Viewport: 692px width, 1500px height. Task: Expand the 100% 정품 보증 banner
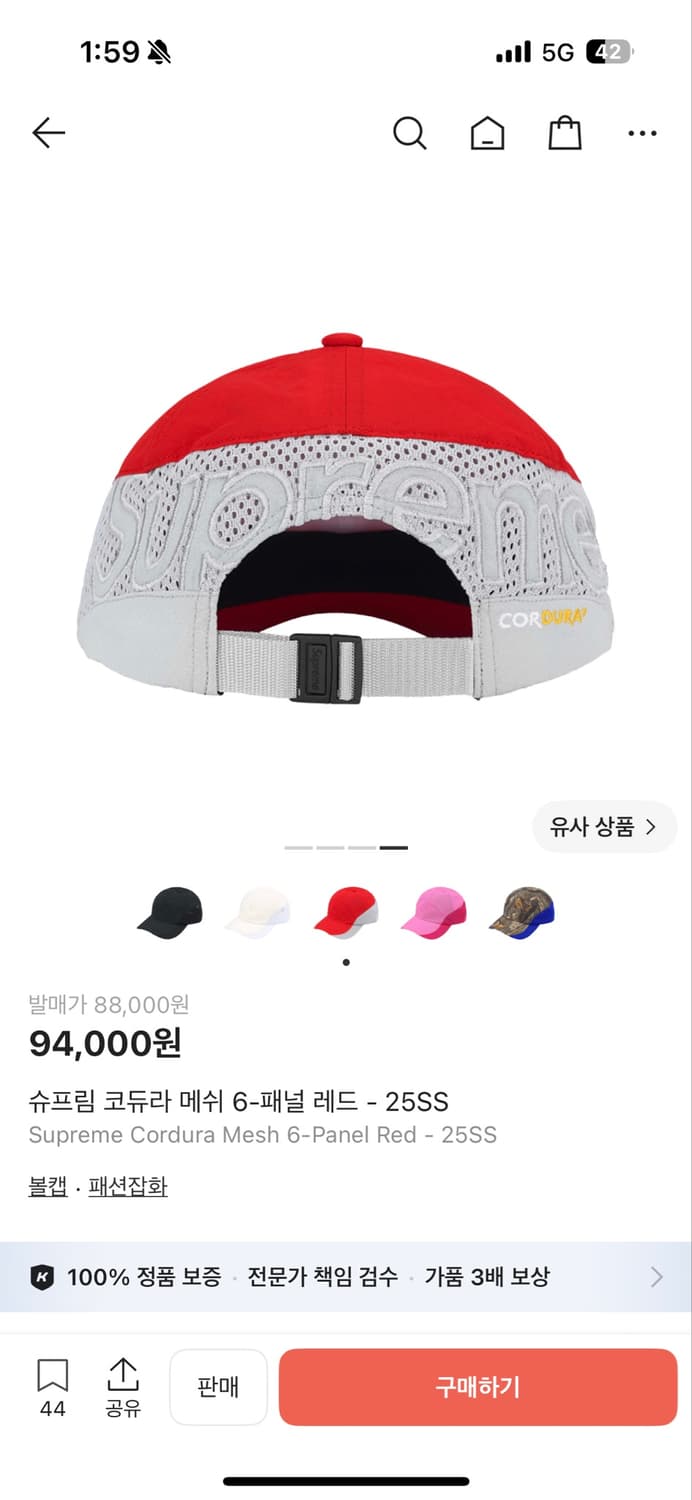pyautogui.click(x=346, y=1277)
